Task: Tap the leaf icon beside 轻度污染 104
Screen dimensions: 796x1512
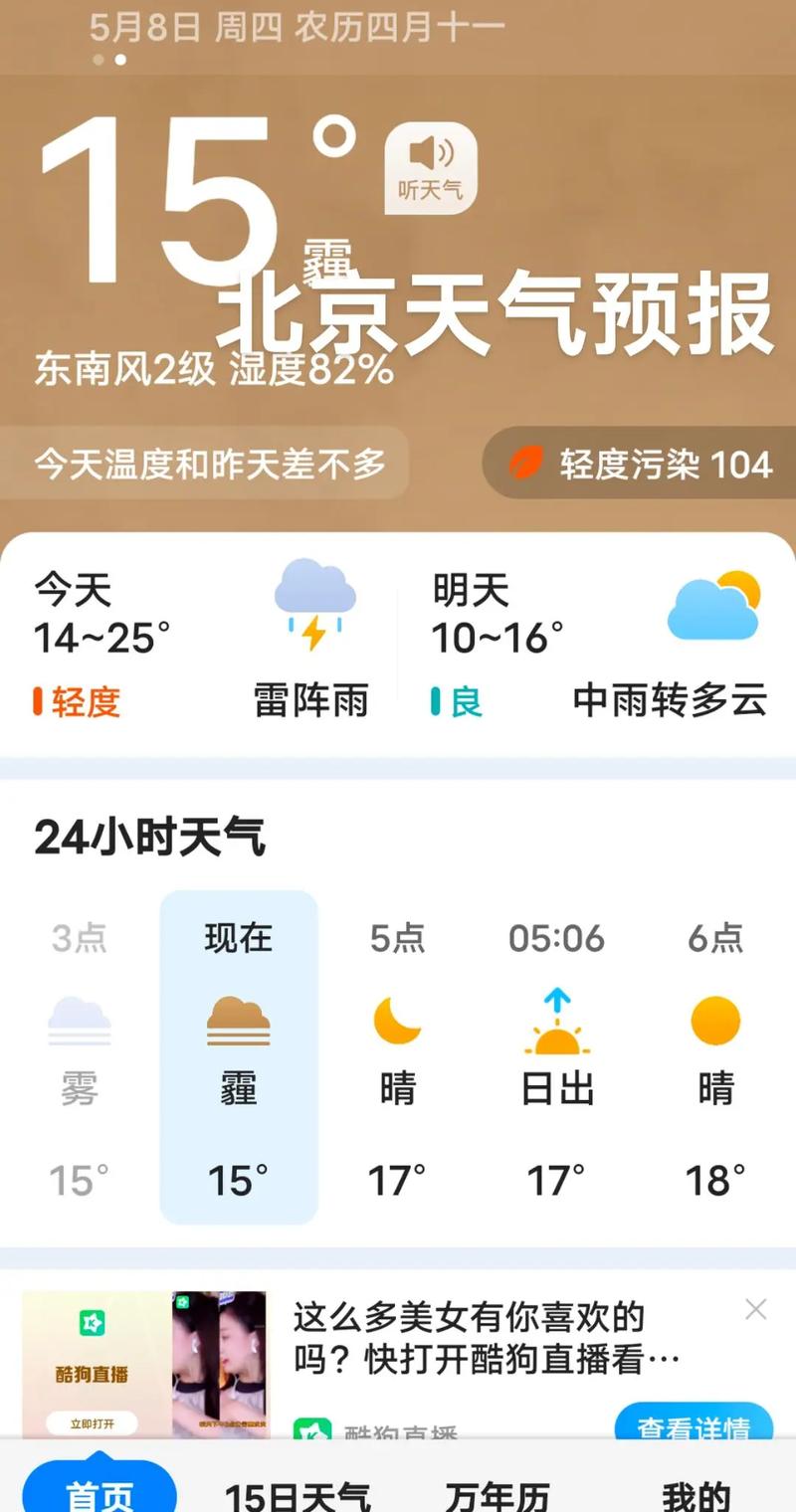Action: pos(527,461)
